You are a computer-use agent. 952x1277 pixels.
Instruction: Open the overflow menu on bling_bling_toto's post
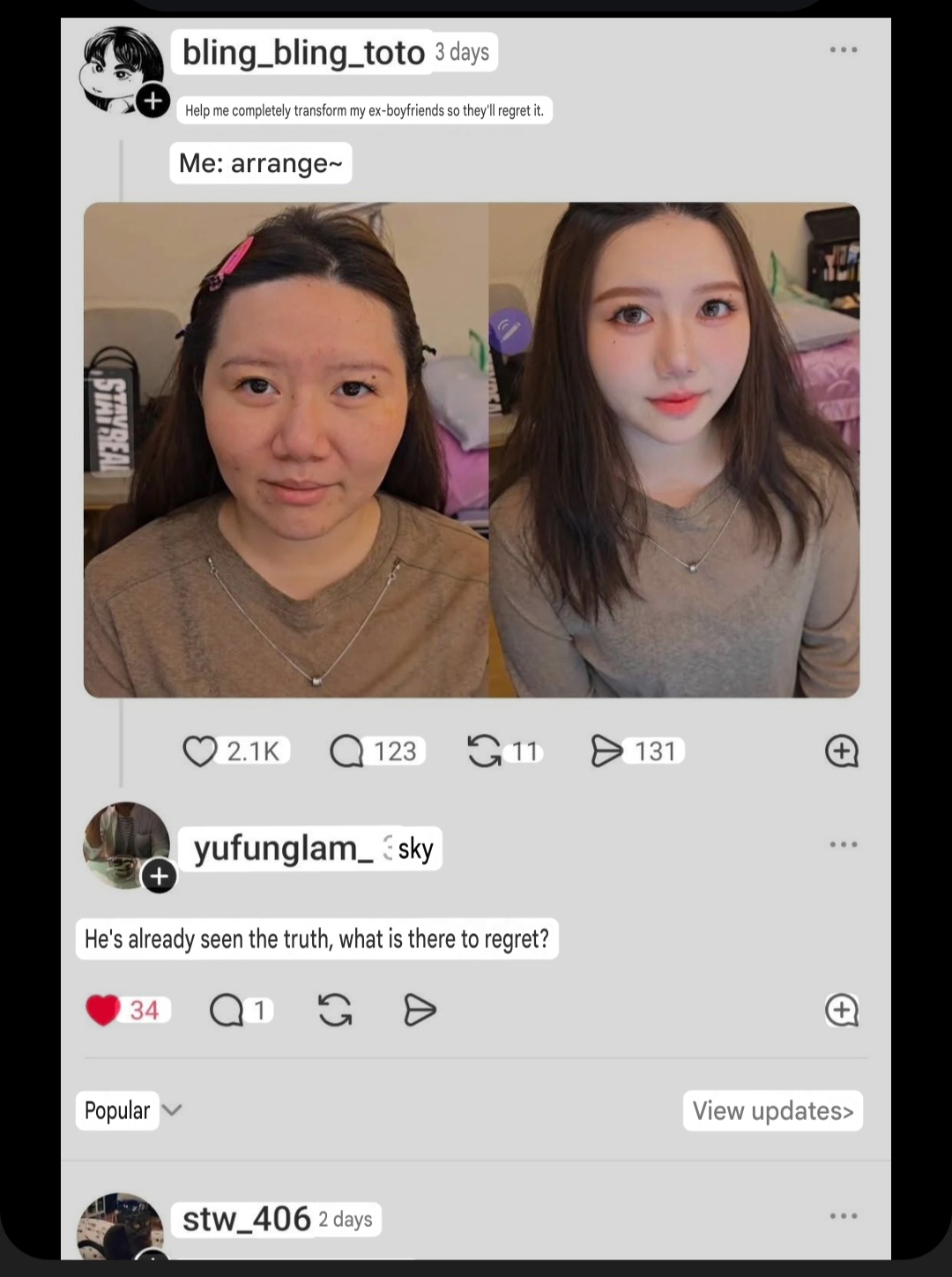click(x=843, y=50)
